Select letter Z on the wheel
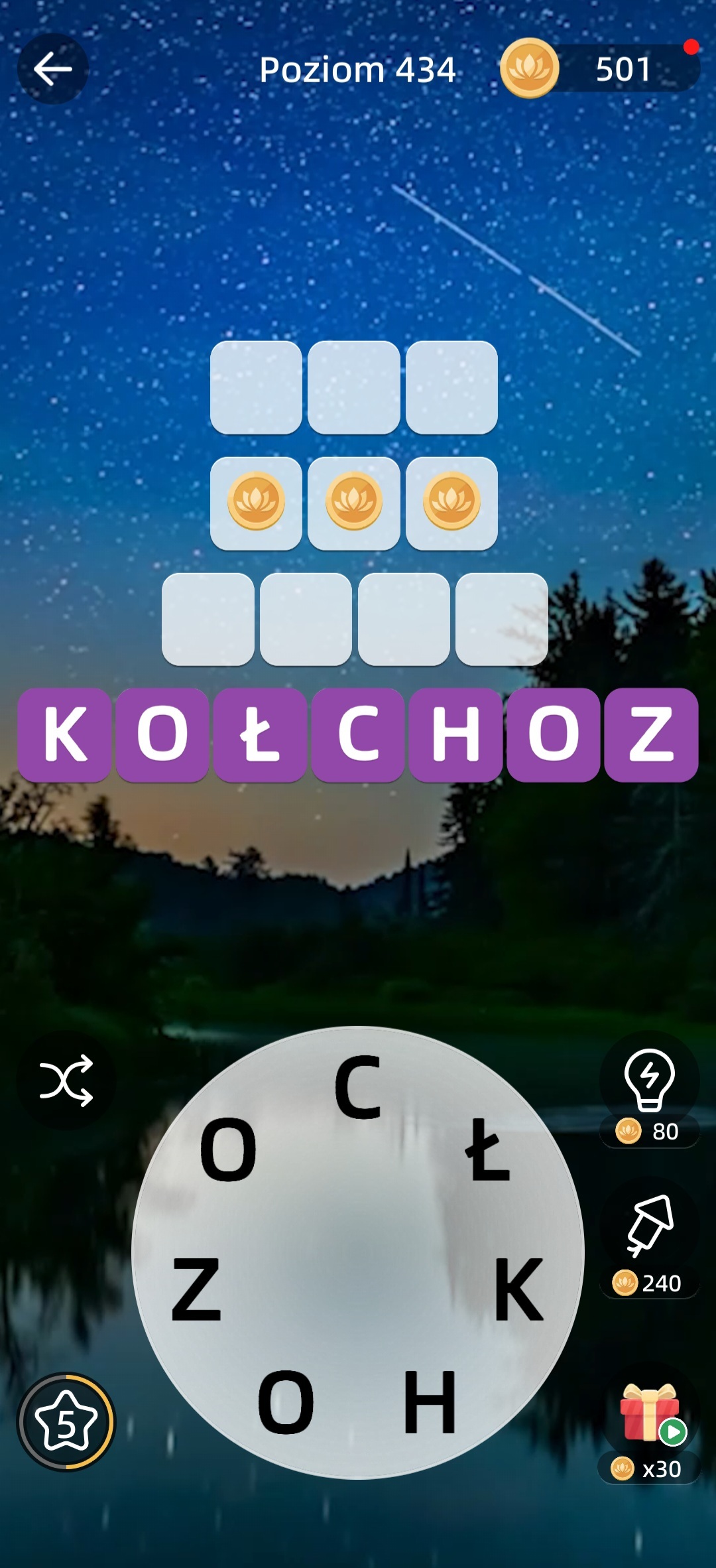This screenshot has height=1568, width=716. coord(196,1290)
